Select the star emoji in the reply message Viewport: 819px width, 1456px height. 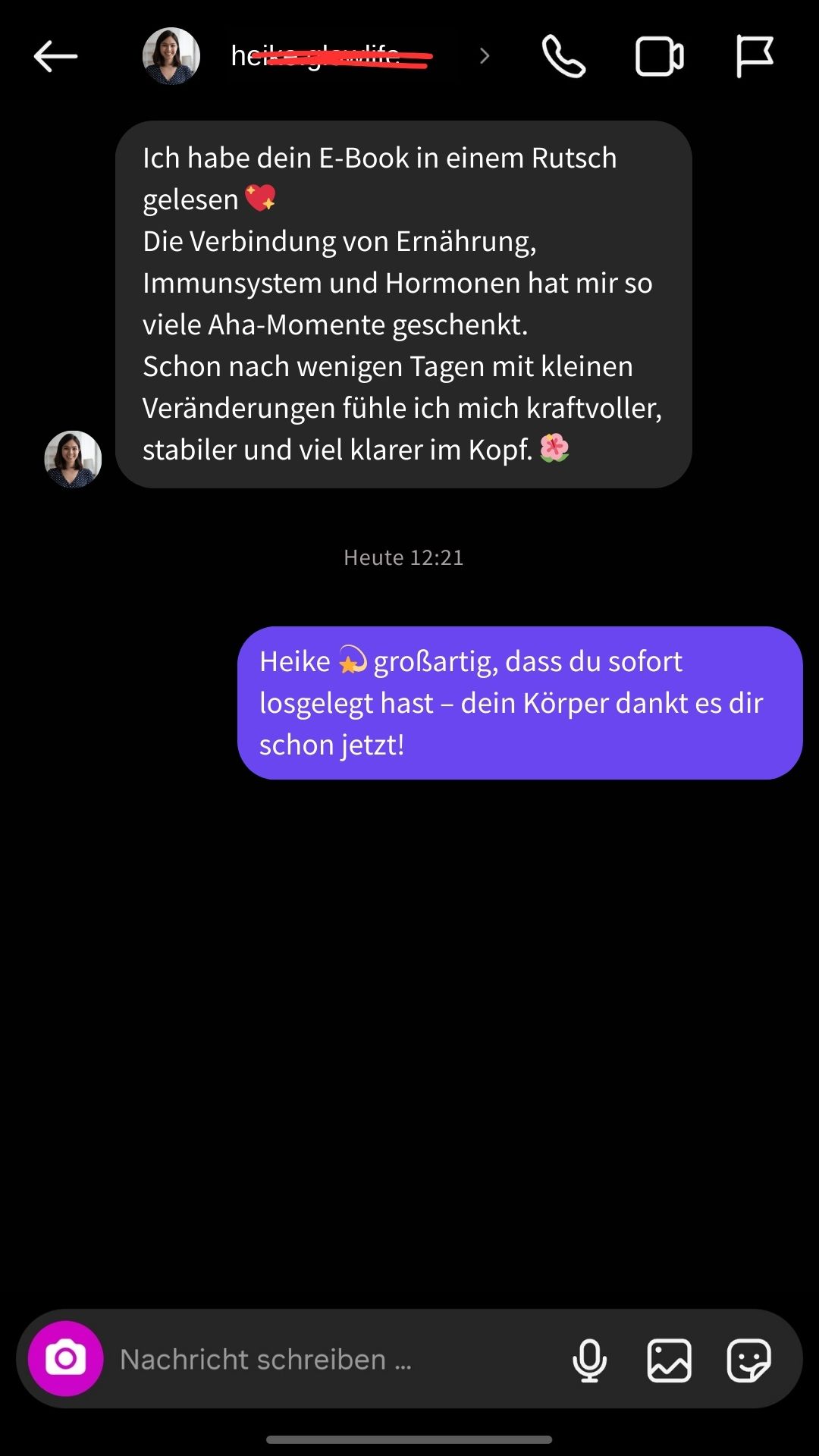(350, 661)
